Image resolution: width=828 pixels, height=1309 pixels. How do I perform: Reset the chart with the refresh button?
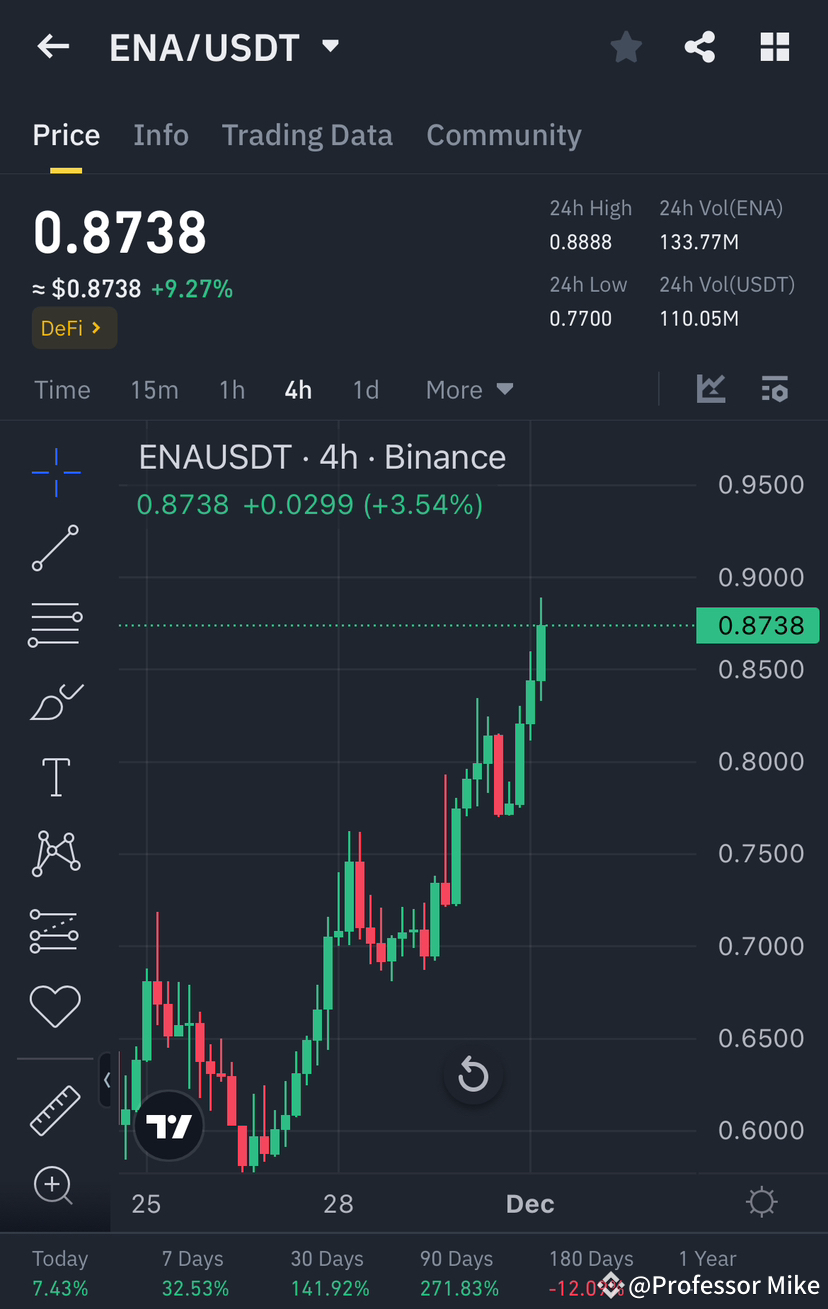click(473, 1075)
